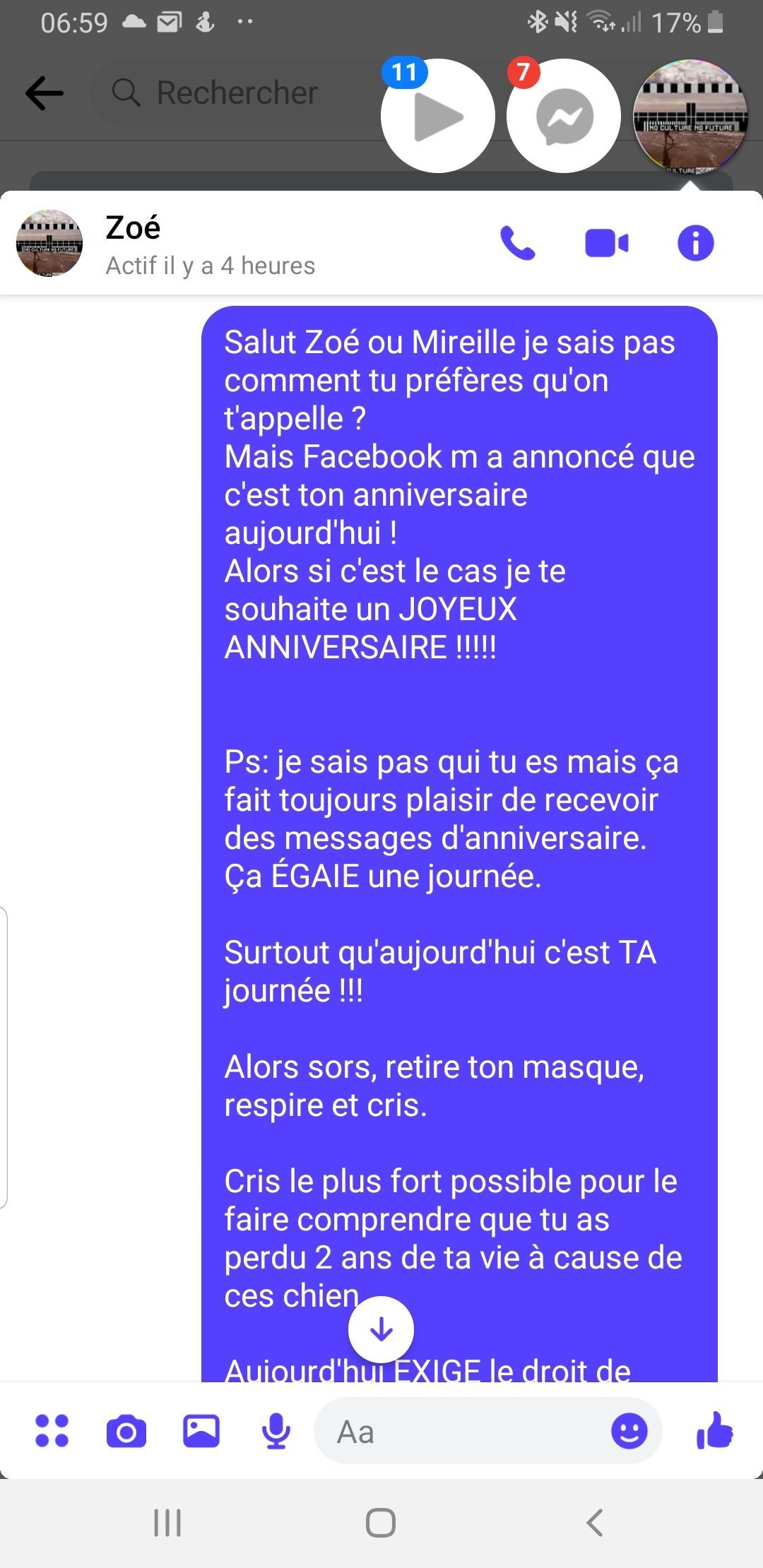Image resolution: width=763 pixels, height=1568 pixels.
Task: Start a voice call with Zoé
Action: point(518,243)
